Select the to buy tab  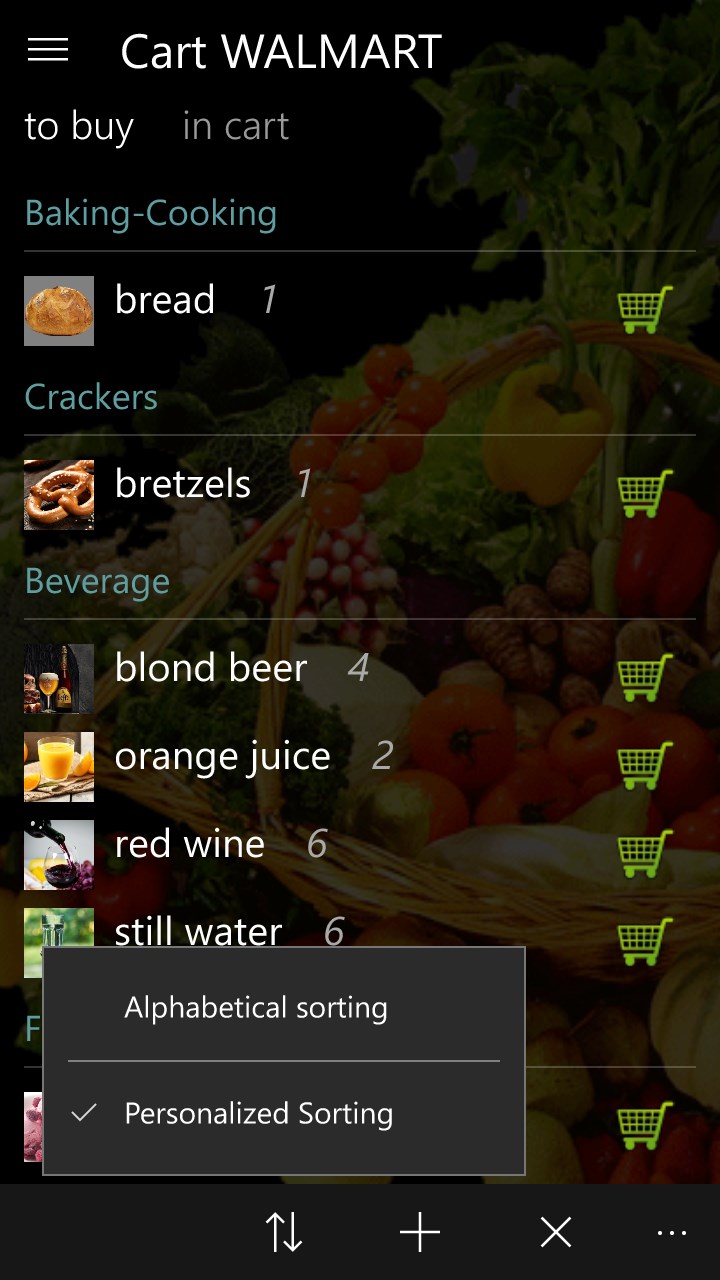(79, 127)
